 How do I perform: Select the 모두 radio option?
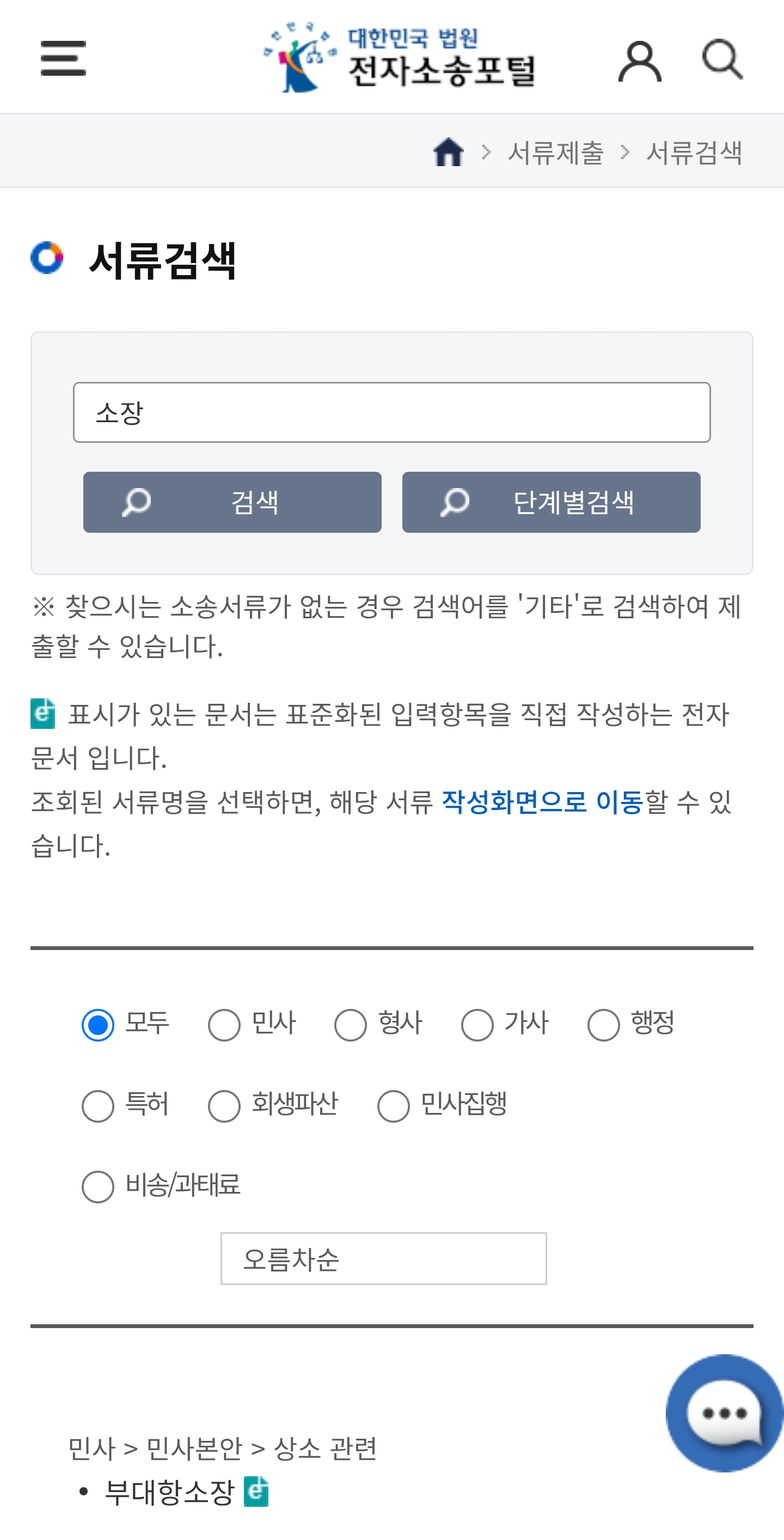tap(98, 1025)
